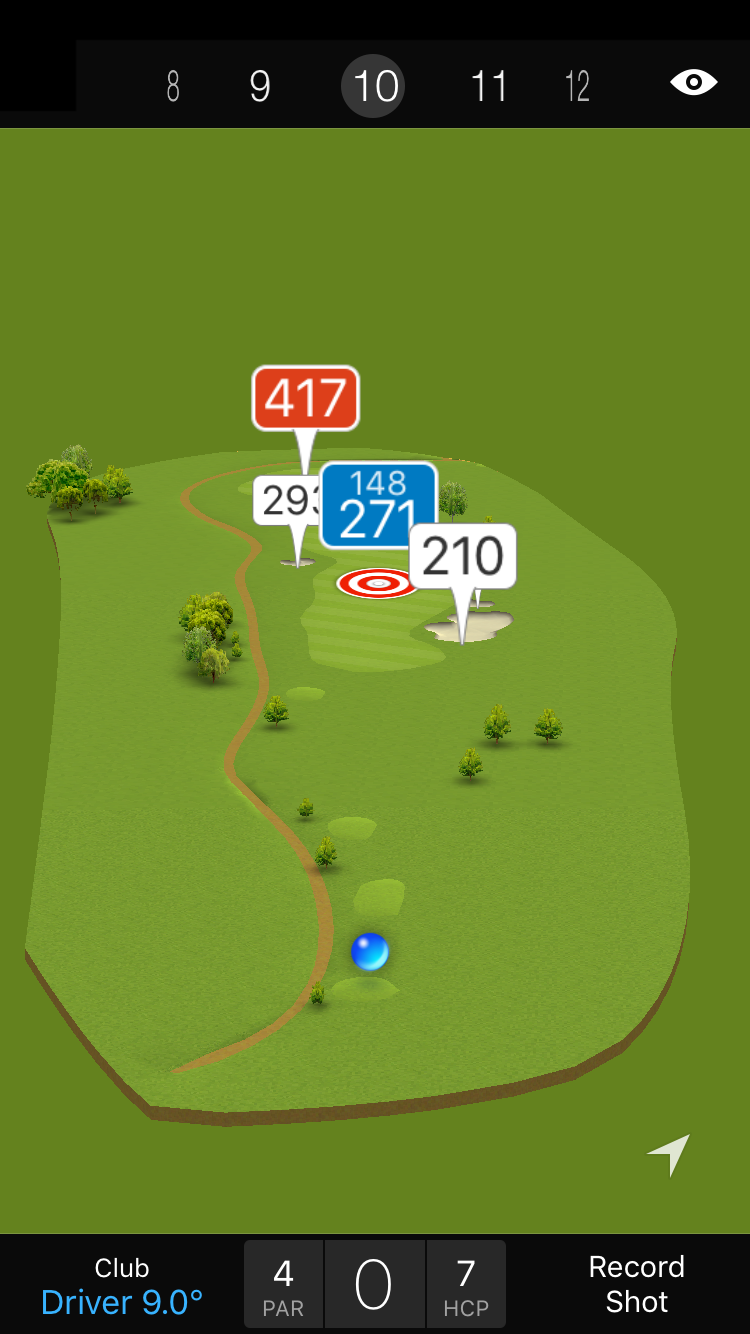Tap the current hole 10 selector

click(x=376, y=87)
